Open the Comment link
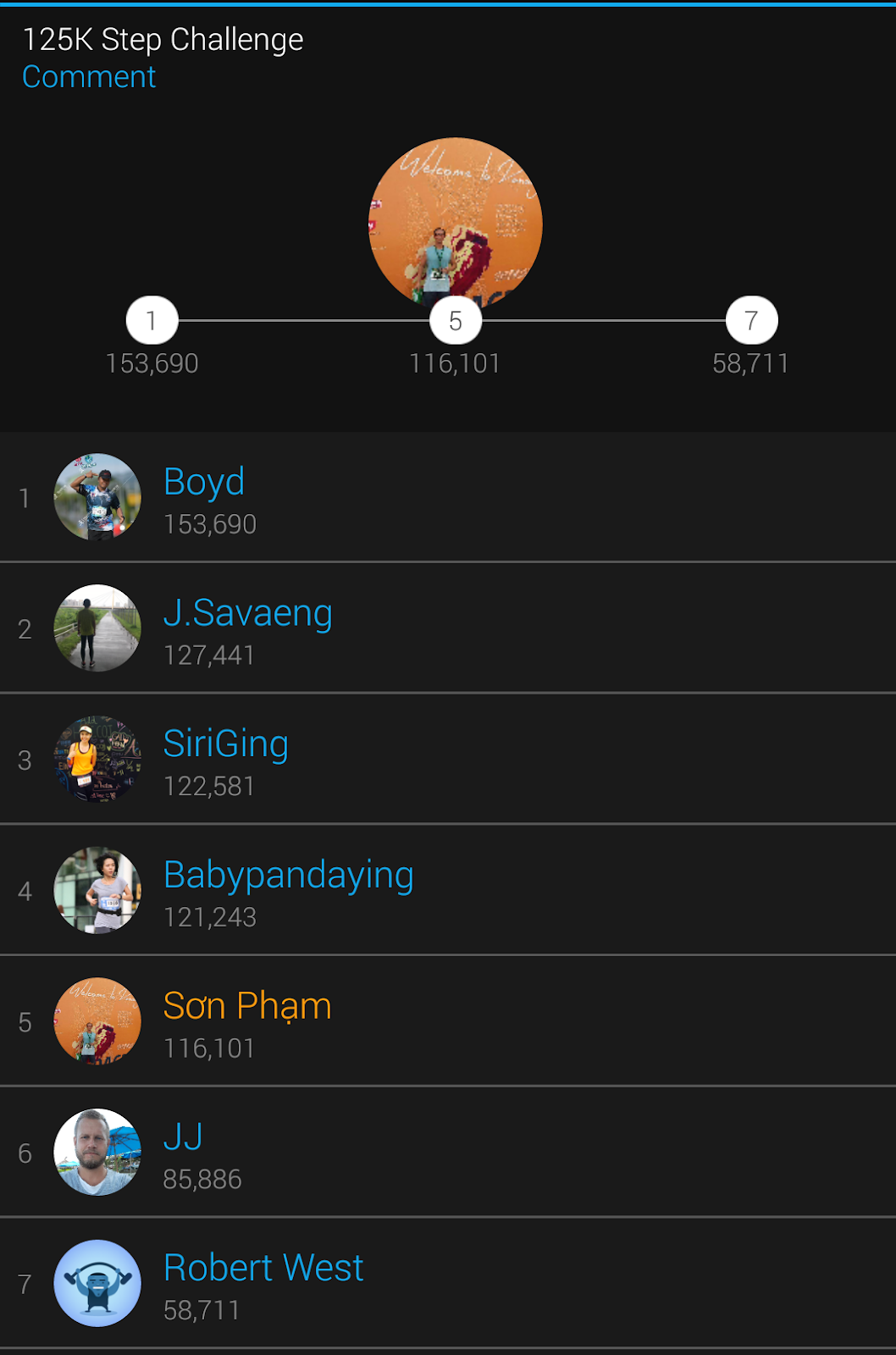Image resolution: width=896 pixels, height=1355 pixels. [89, 77]
